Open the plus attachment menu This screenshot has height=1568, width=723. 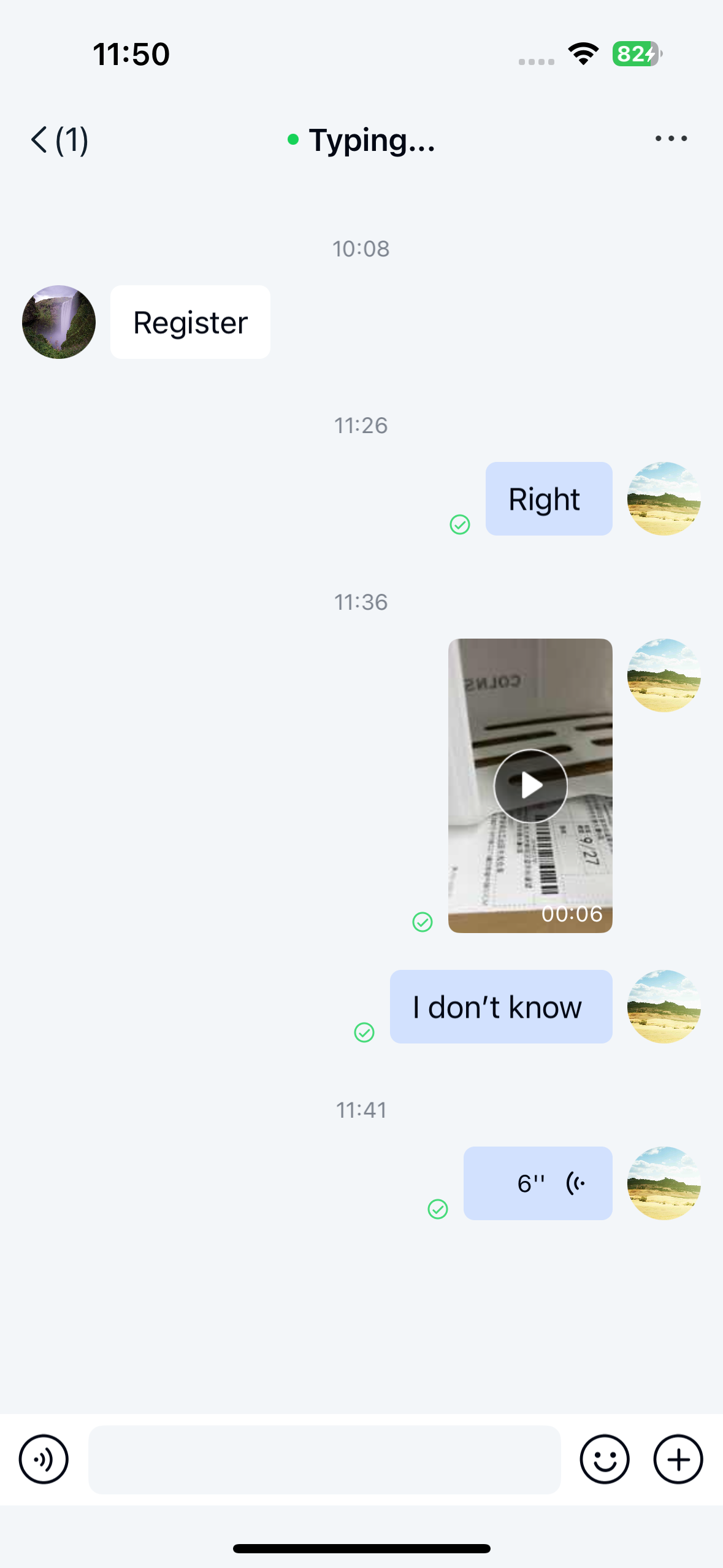(678, 1459)
